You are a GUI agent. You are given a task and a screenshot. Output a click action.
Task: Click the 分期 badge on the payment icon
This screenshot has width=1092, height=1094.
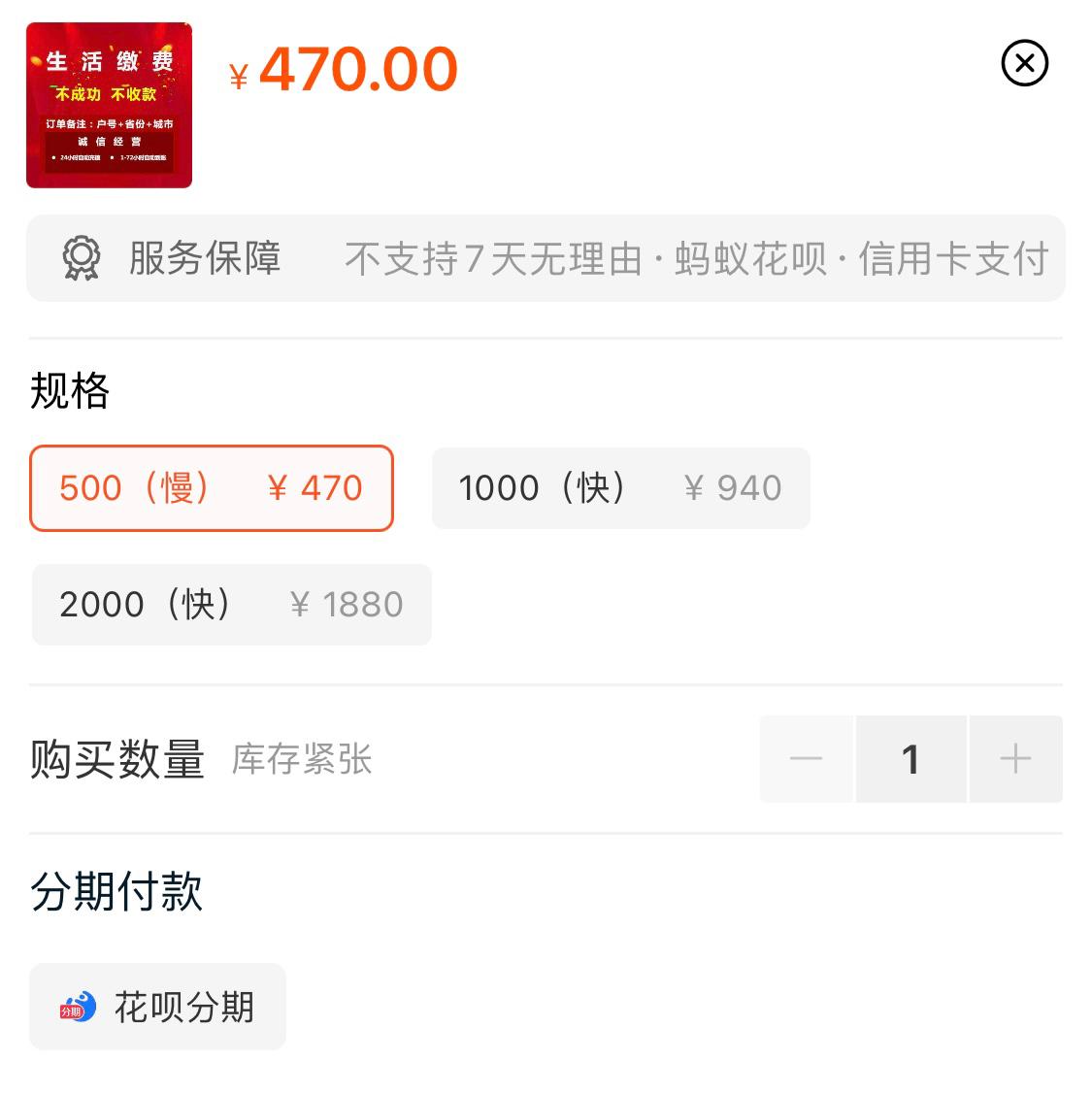click(x=71, y=1015)
